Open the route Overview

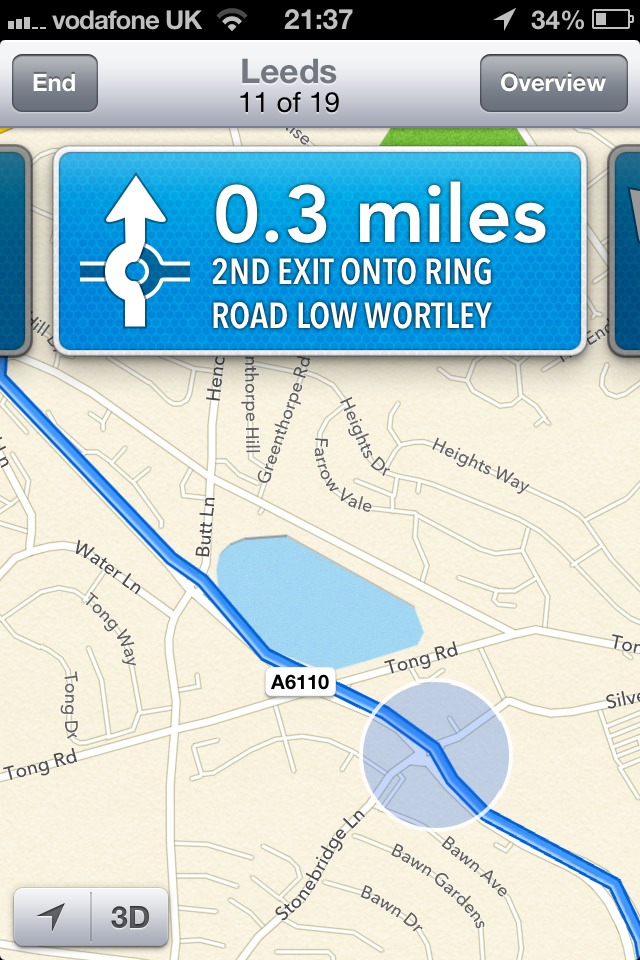[552, 83]
